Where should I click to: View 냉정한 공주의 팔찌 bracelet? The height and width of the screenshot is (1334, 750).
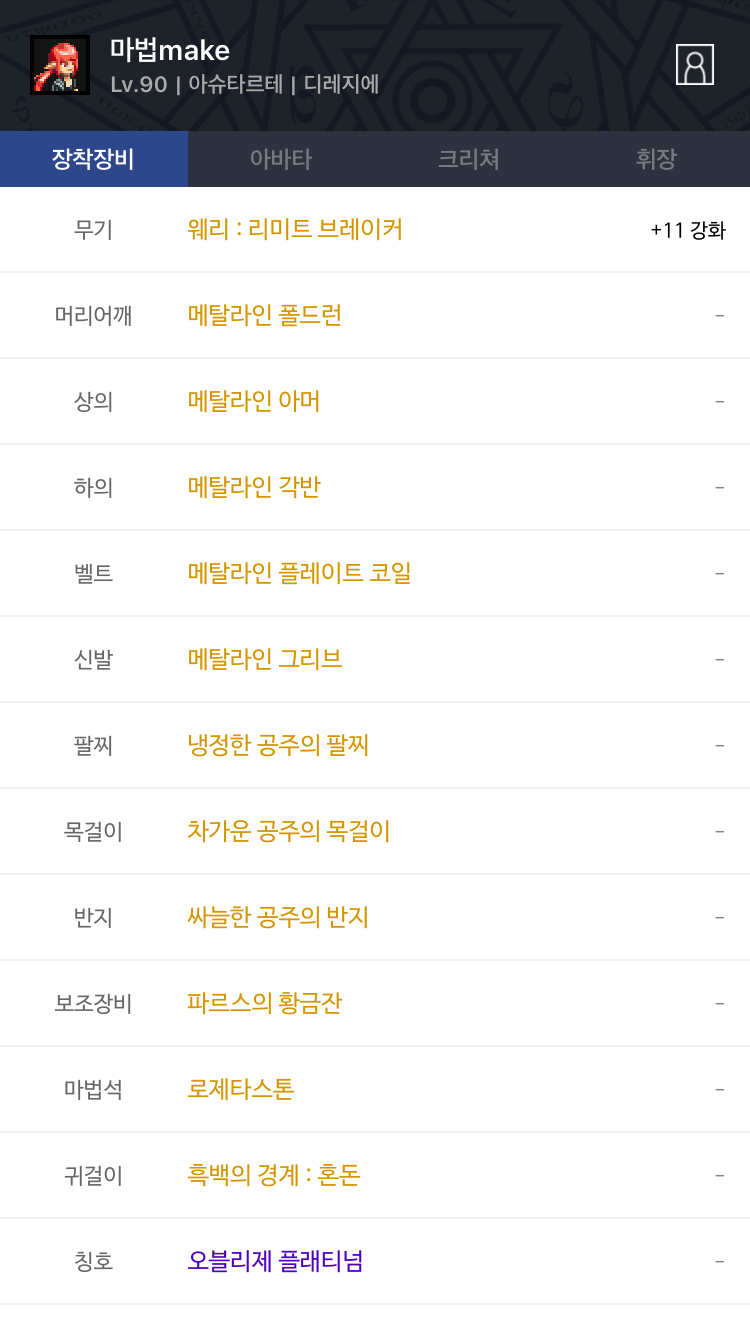pos(278,745)
